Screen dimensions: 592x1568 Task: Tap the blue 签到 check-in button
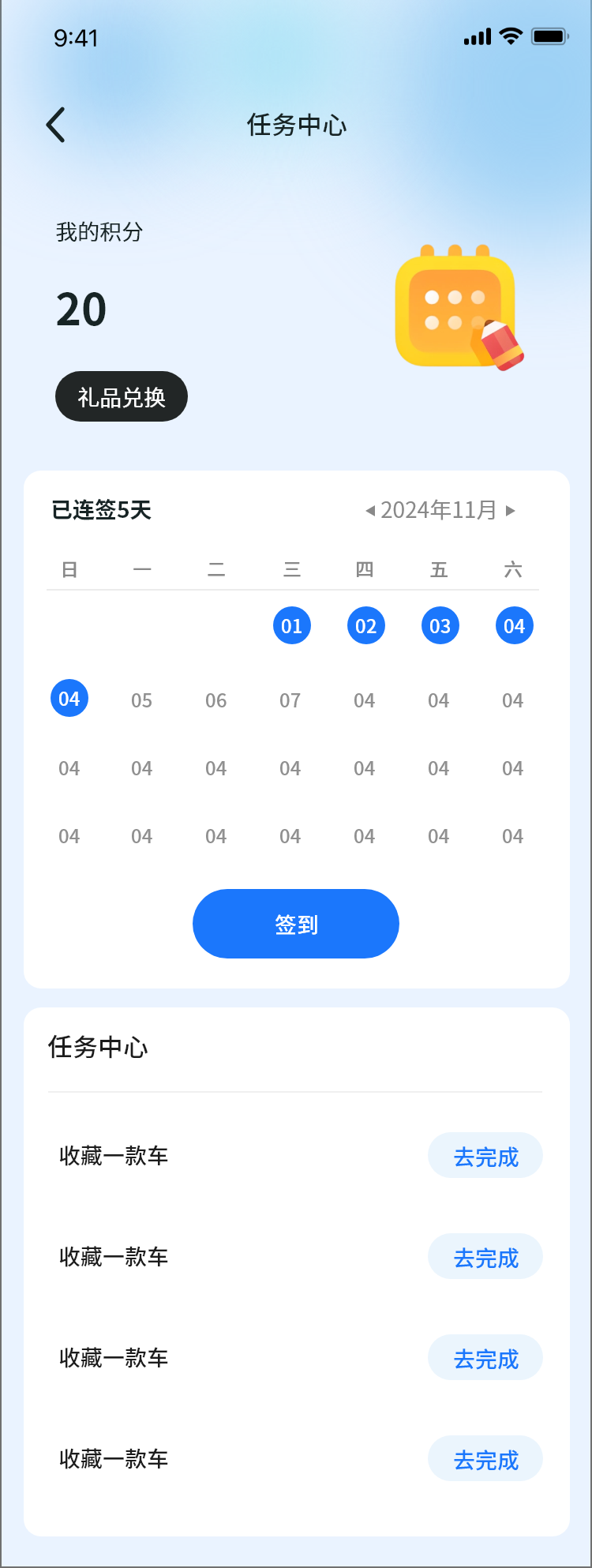296,924
